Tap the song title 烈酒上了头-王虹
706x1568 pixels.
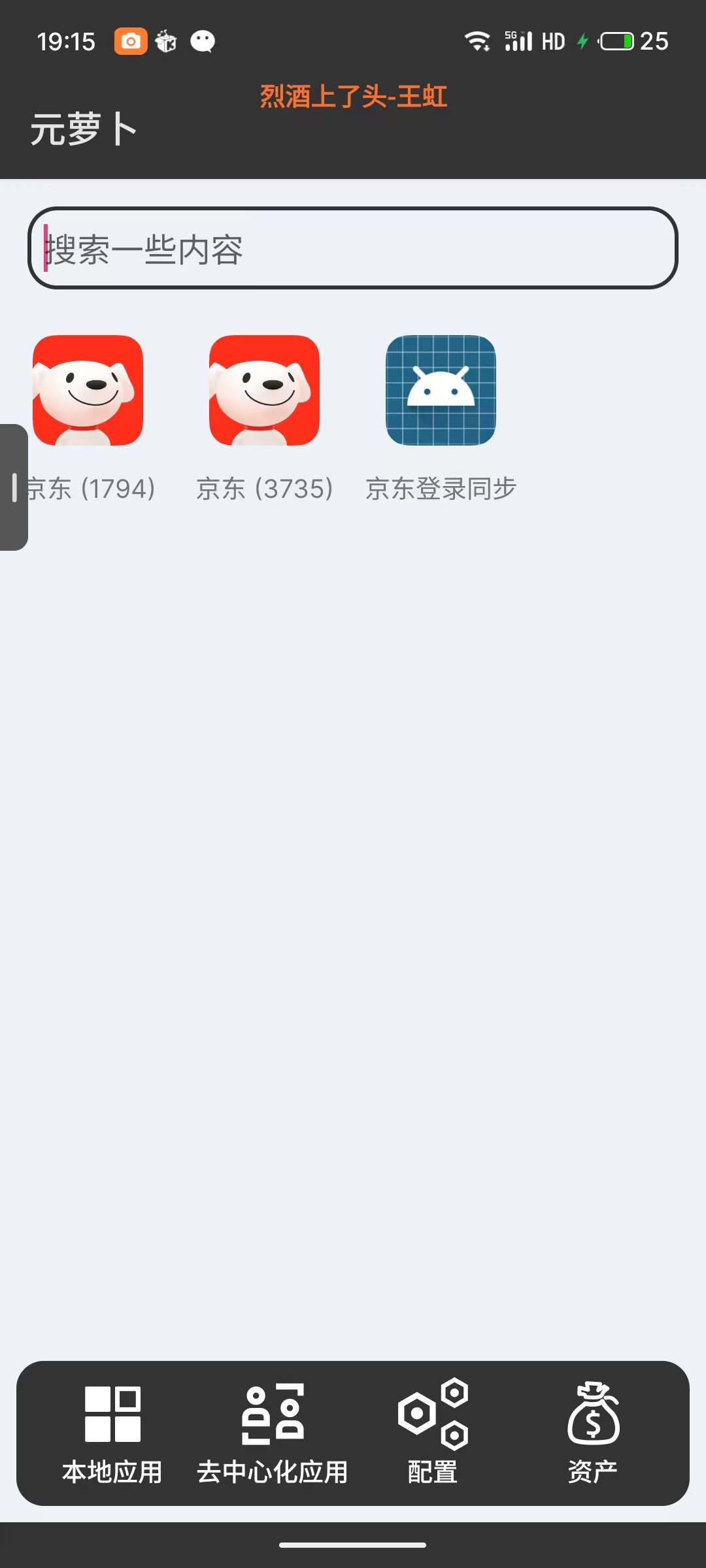click(x=353, y=96)
